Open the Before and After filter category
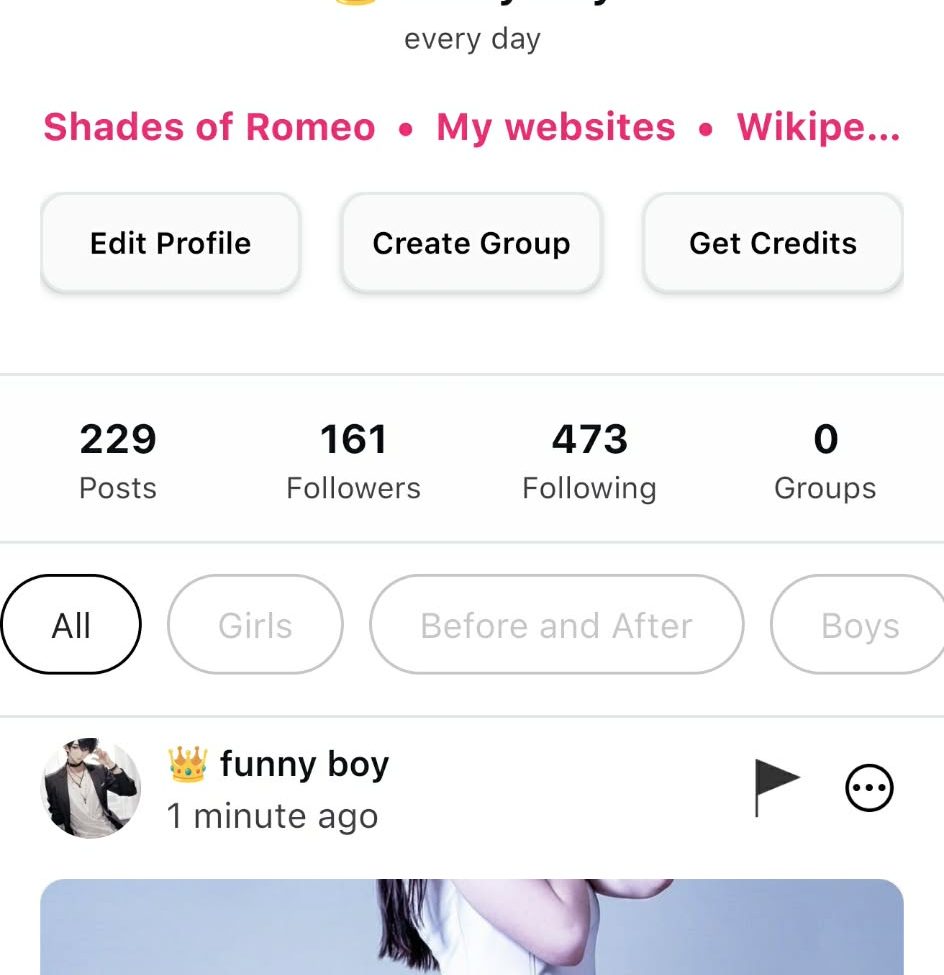 tap(556, 624)
